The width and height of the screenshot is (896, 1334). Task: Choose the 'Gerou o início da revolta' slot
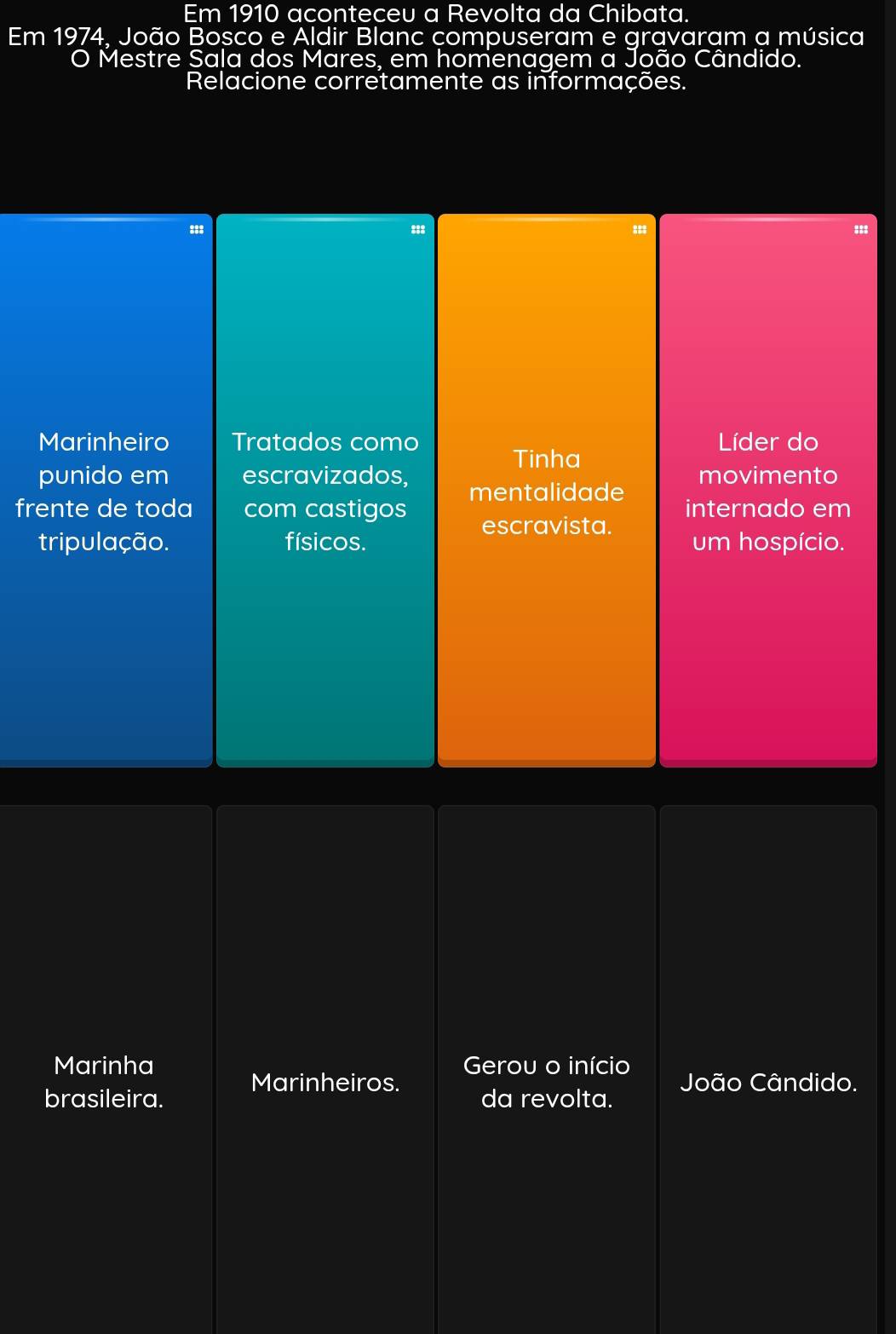tap(547, 1082)
